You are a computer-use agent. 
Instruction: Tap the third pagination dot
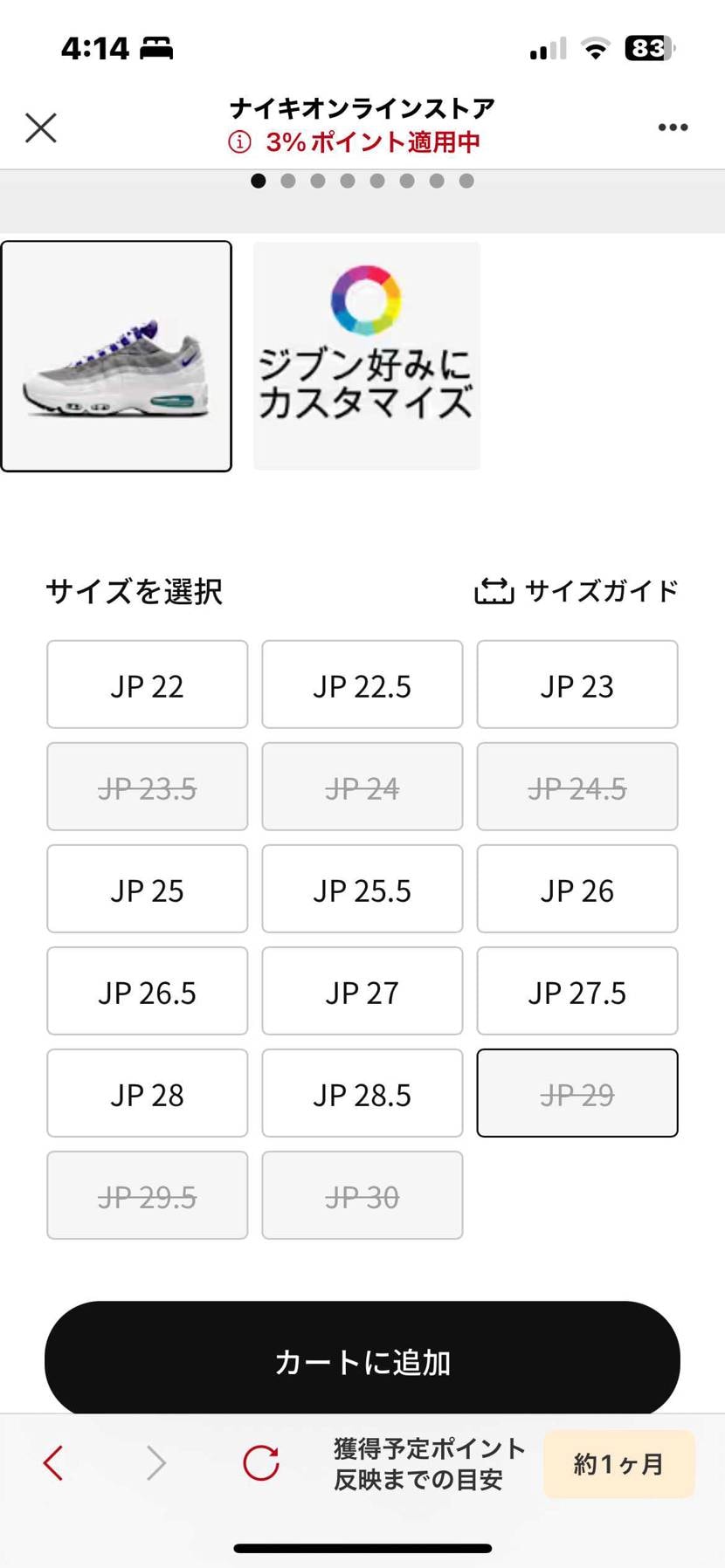[318, 181]
